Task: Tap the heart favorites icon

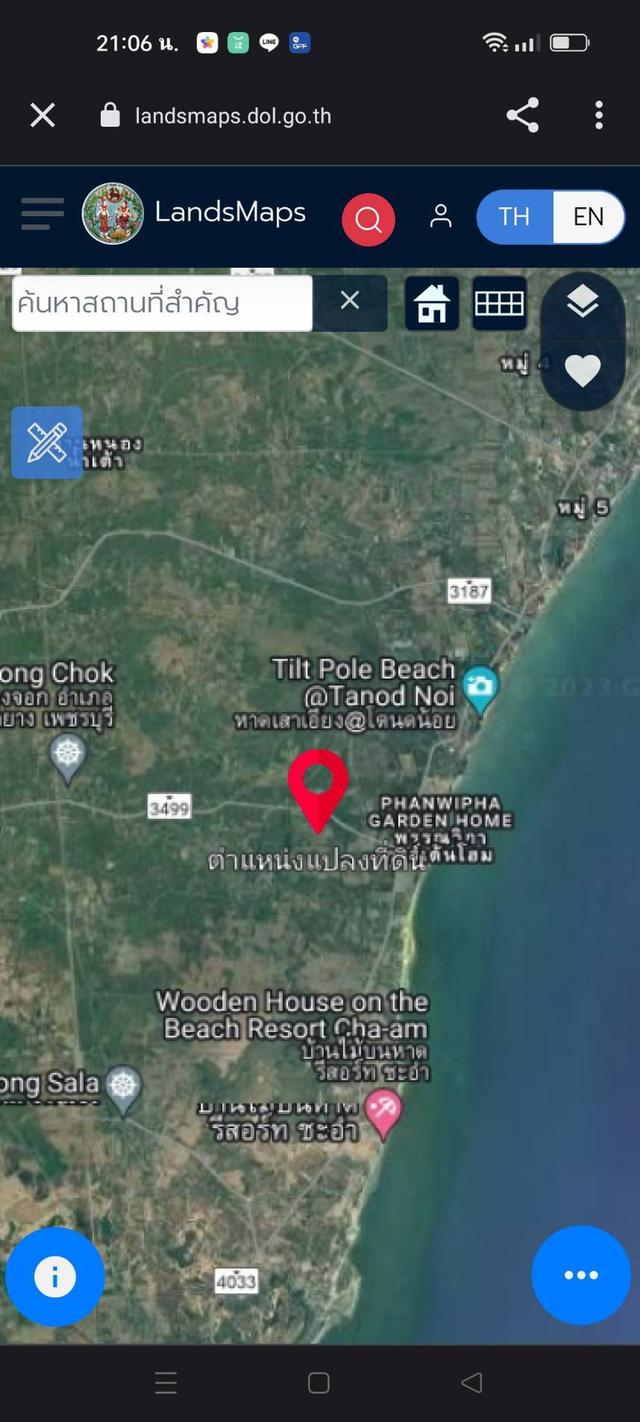Action: pyautogui.click(x=583, y=371)
